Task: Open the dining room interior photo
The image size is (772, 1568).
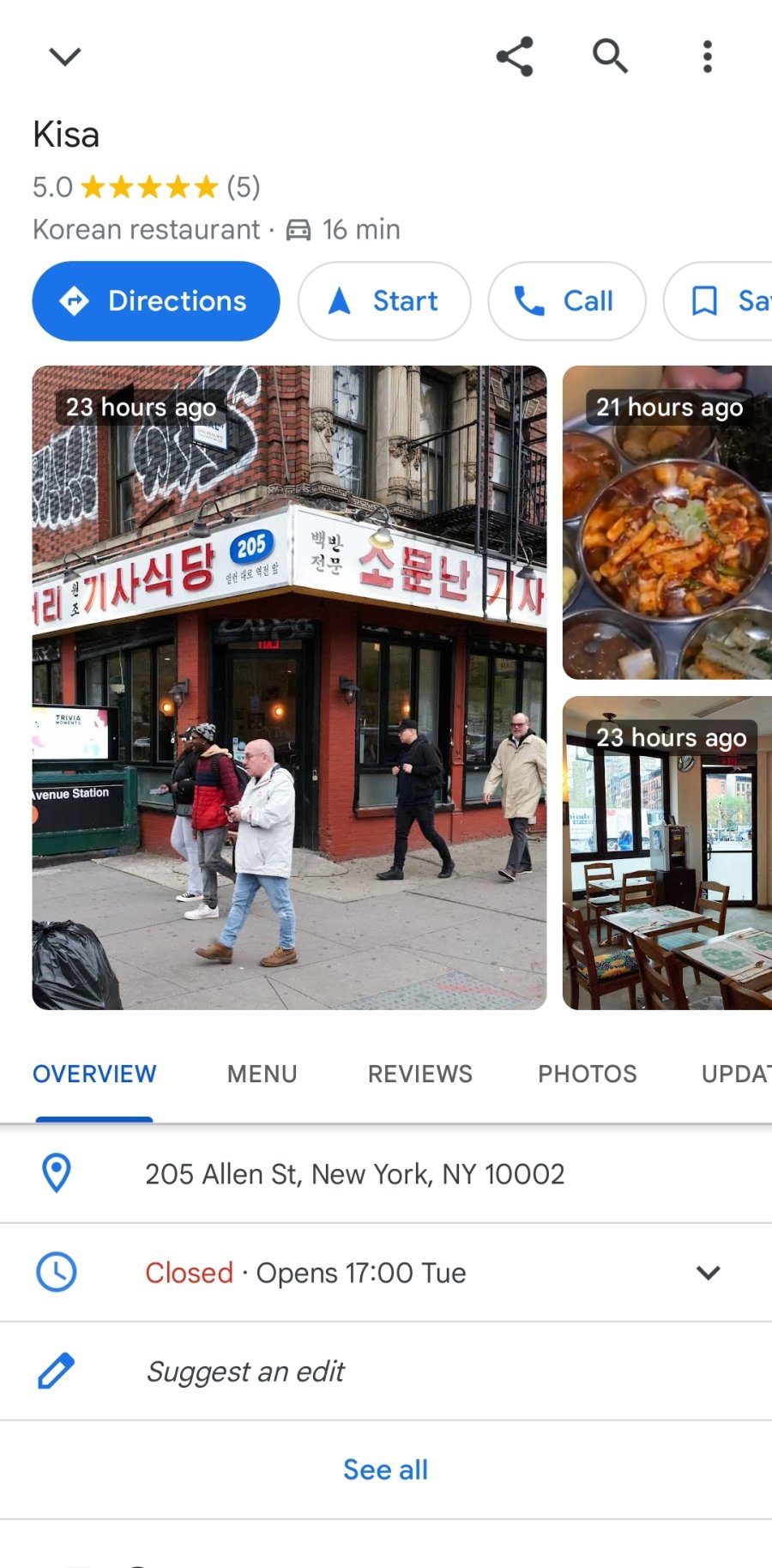Action: tap(667, 852)
